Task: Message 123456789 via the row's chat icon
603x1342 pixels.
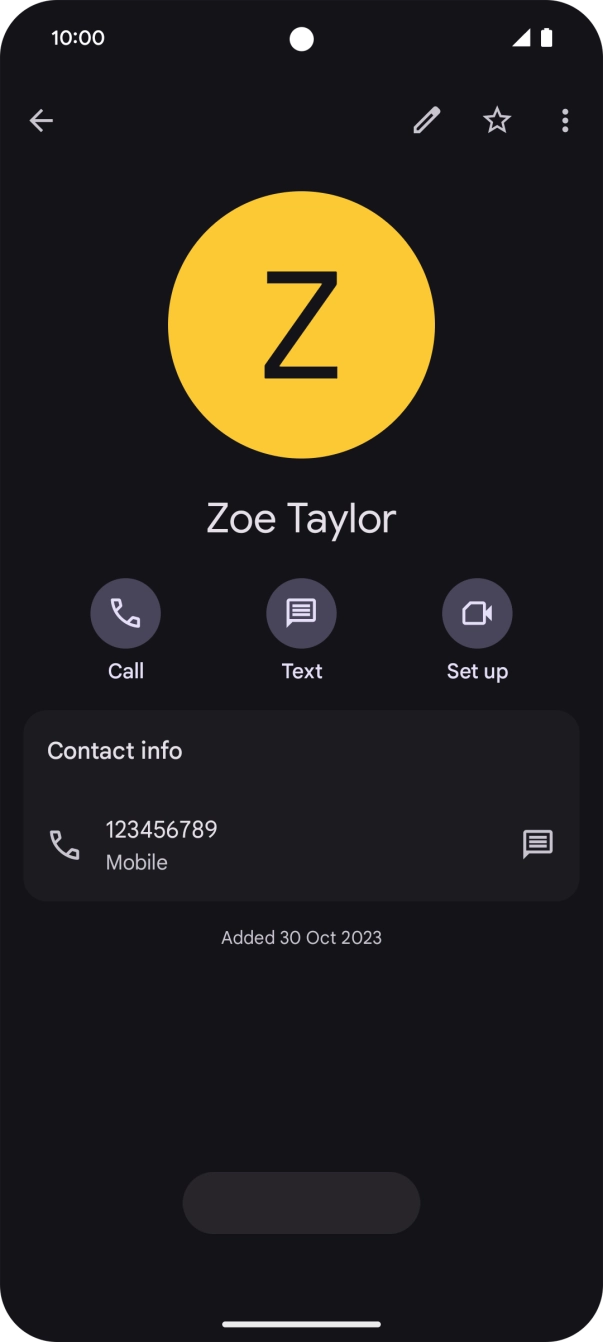Action: tap(538, 844)
